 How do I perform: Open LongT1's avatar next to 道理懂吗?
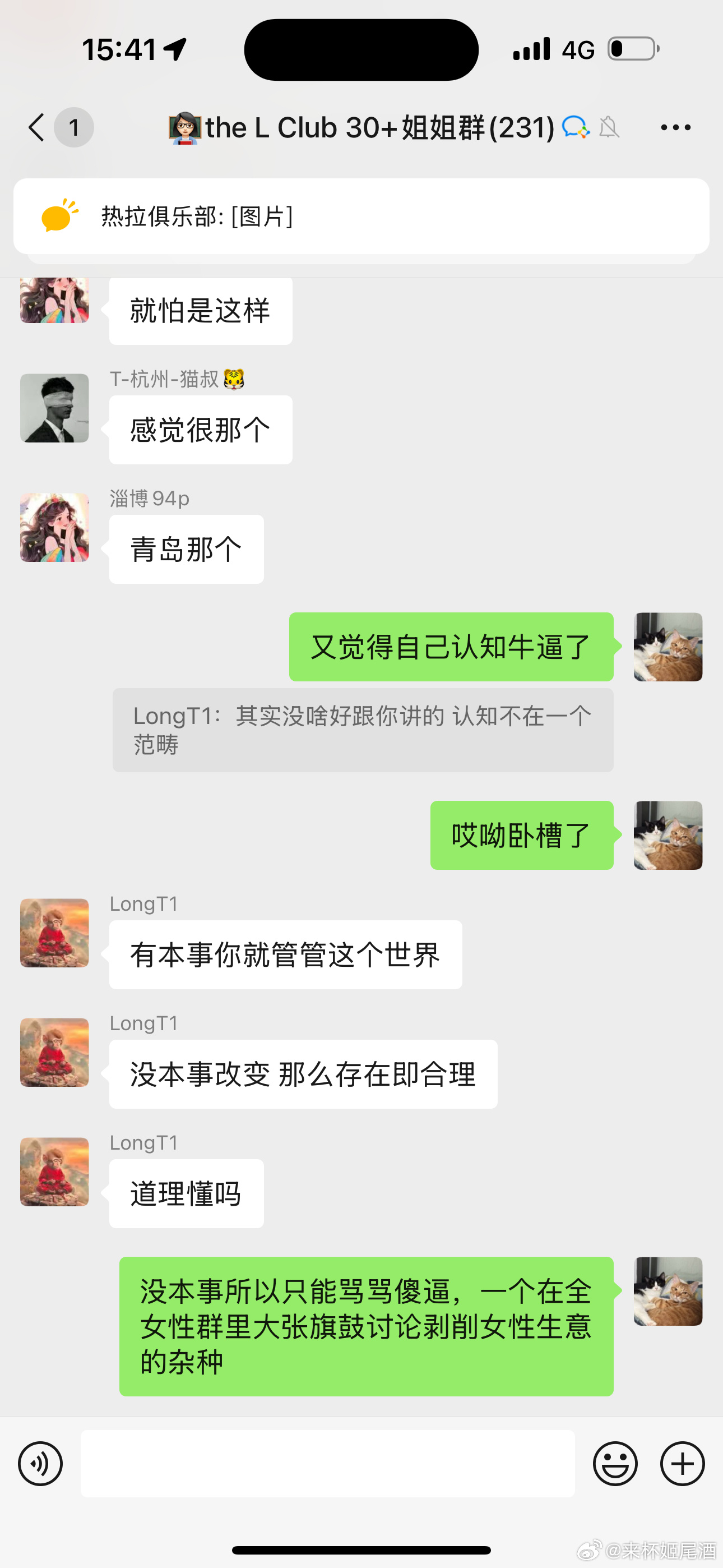(55, 1171)
